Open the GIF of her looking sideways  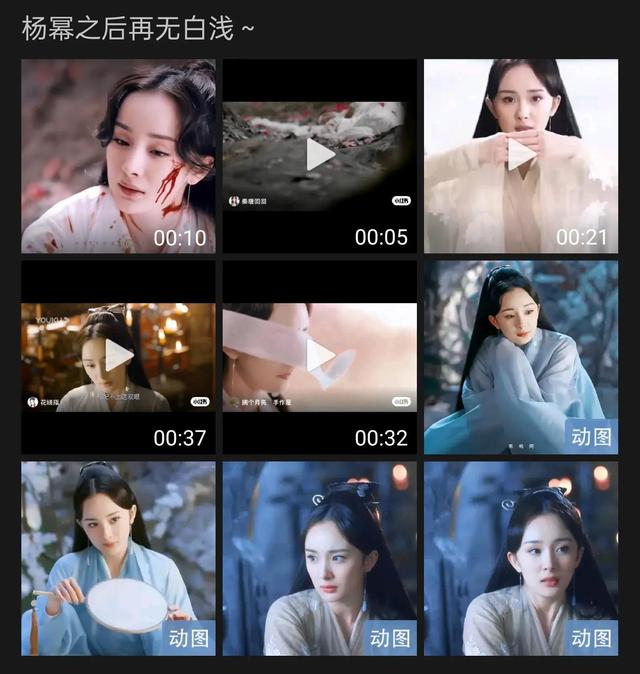pyautogui.click(x=320, y=558)
